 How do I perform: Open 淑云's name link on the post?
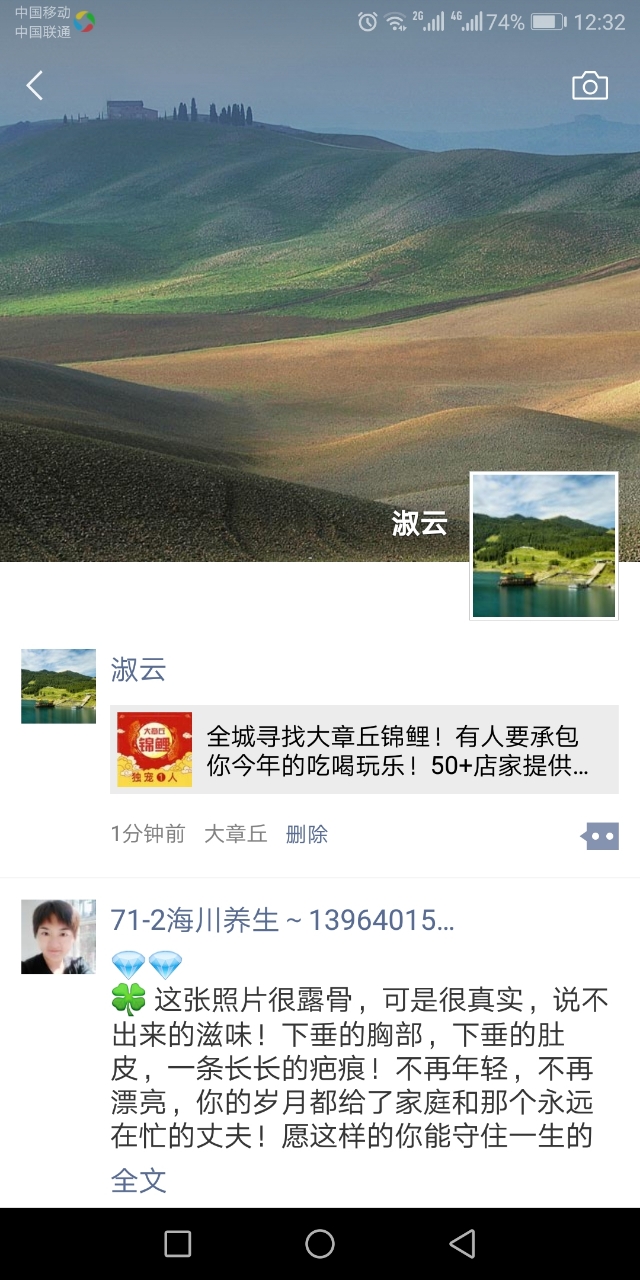138,669
